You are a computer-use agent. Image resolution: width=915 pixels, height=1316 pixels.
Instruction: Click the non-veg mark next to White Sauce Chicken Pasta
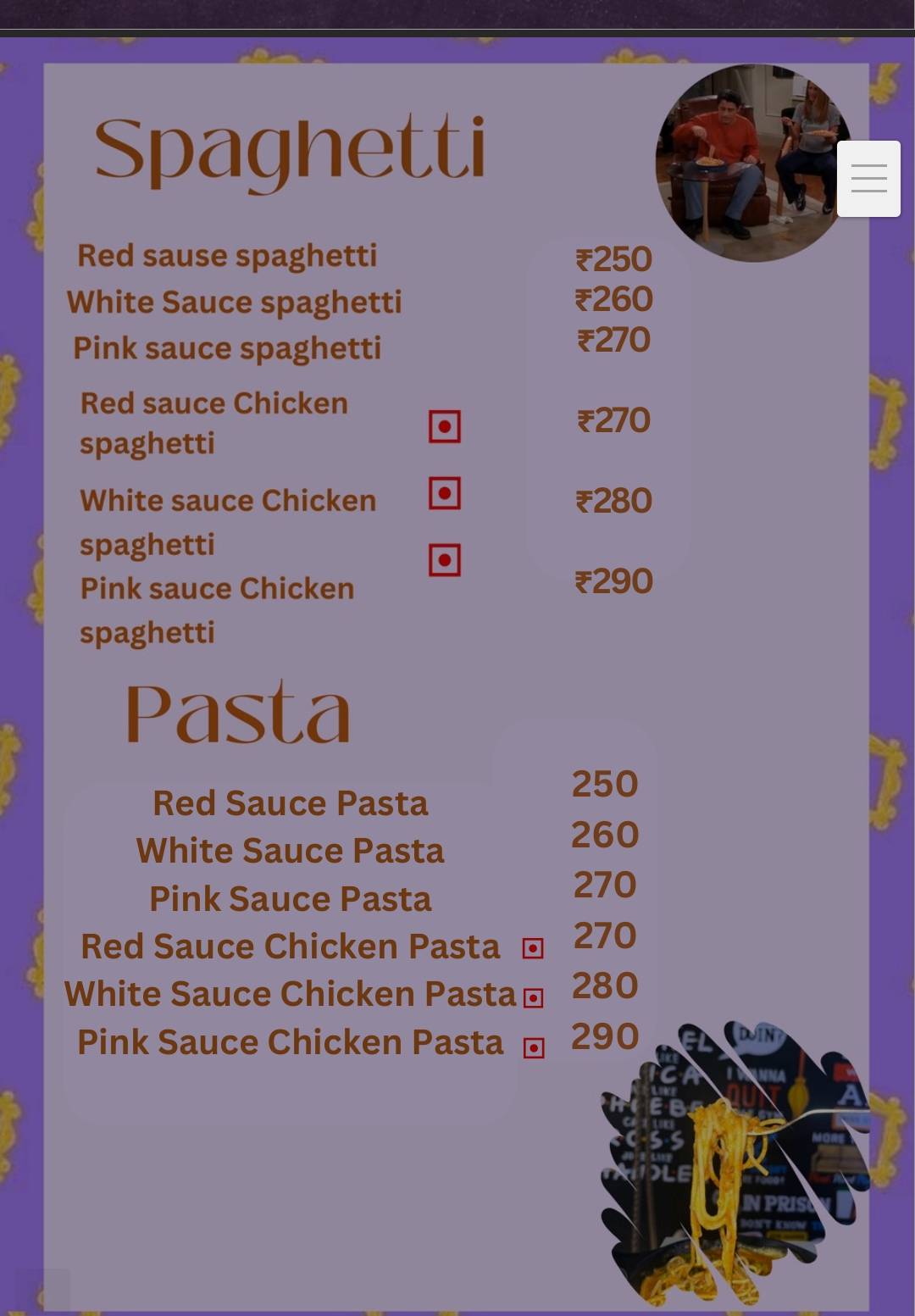[x=532, y=998]
